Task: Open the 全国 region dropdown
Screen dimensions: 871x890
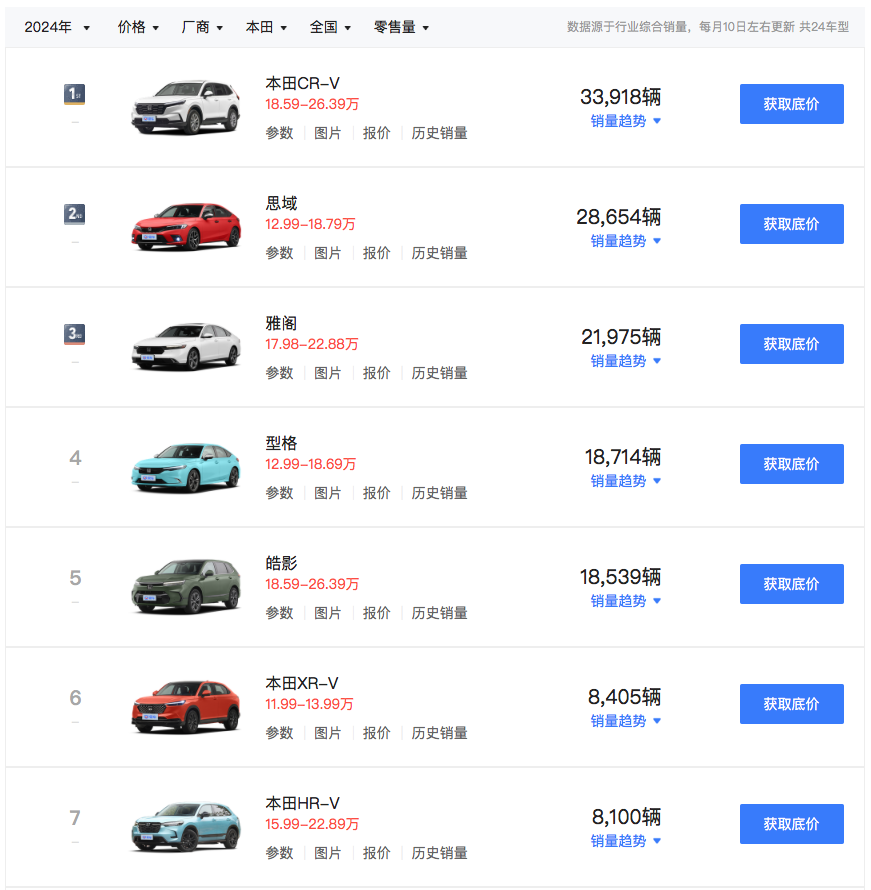Action: 330,27
